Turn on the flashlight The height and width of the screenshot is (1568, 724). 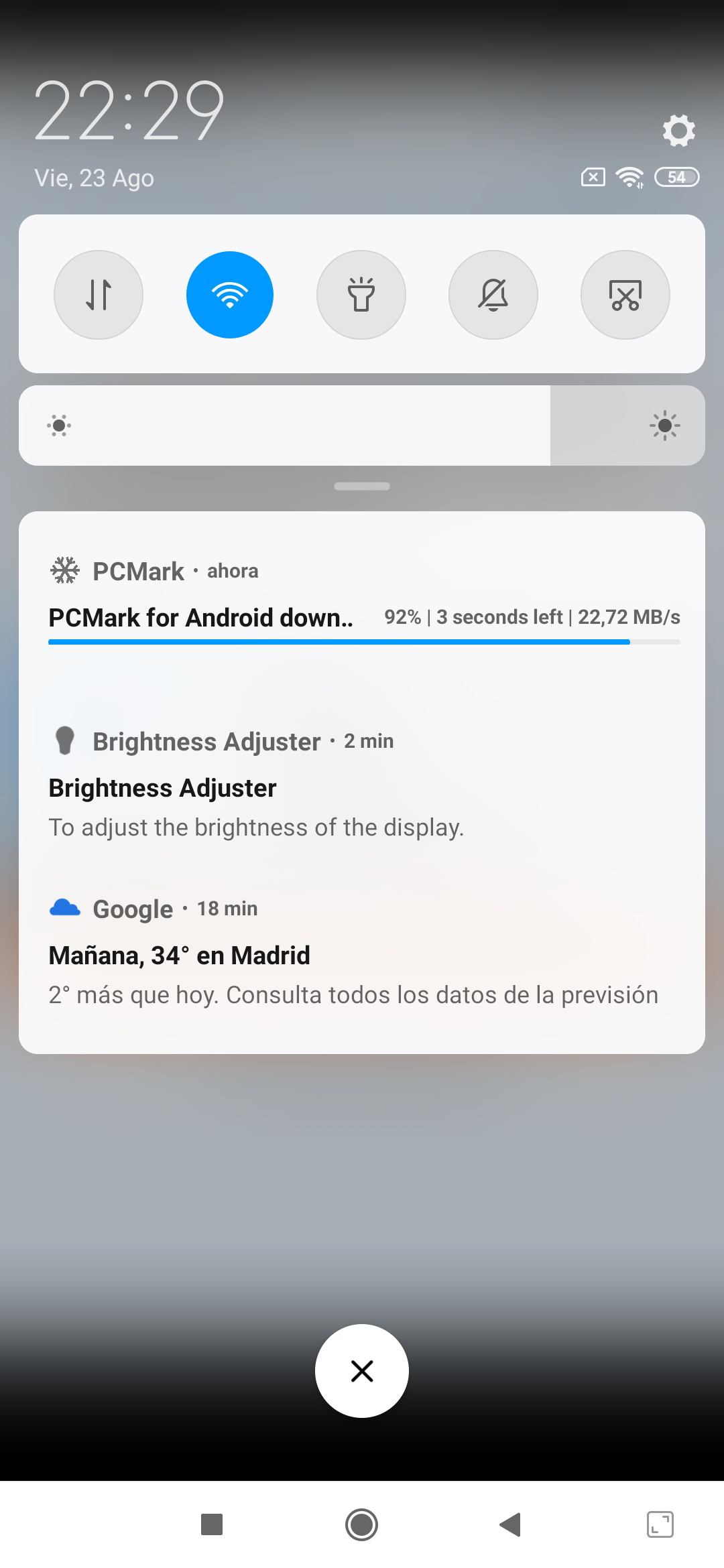pos(361,295)
